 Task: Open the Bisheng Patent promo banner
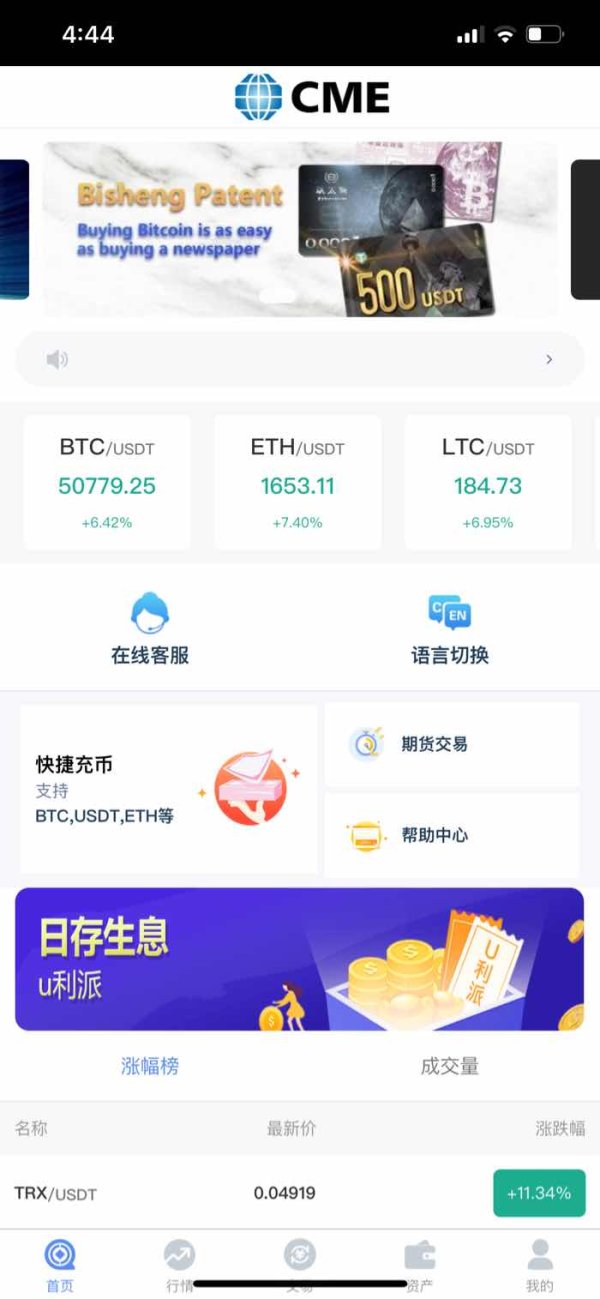click(300, 229)
